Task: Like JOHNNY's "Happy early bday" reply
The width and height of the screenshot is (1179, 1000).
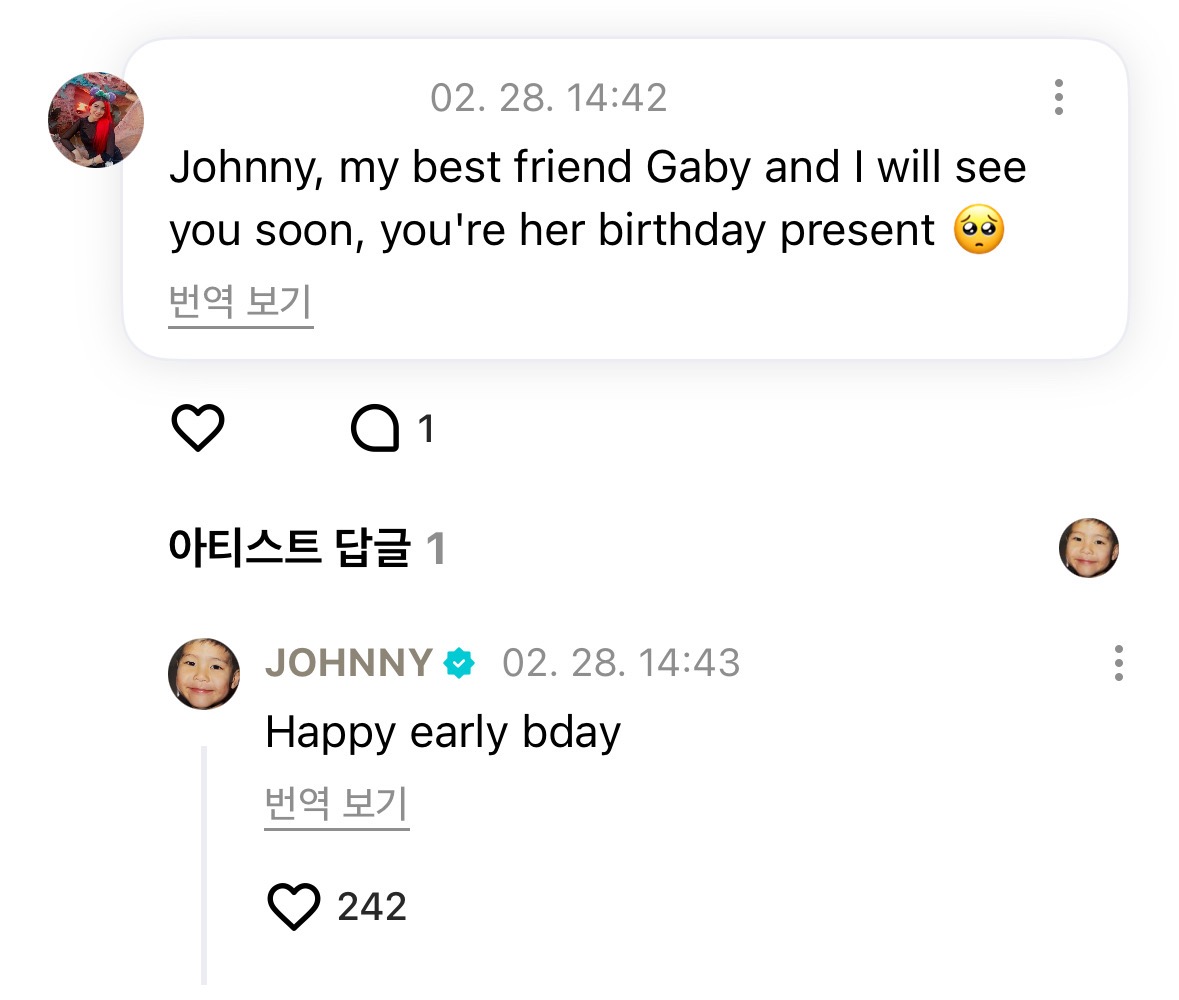Action: [294, 907]
